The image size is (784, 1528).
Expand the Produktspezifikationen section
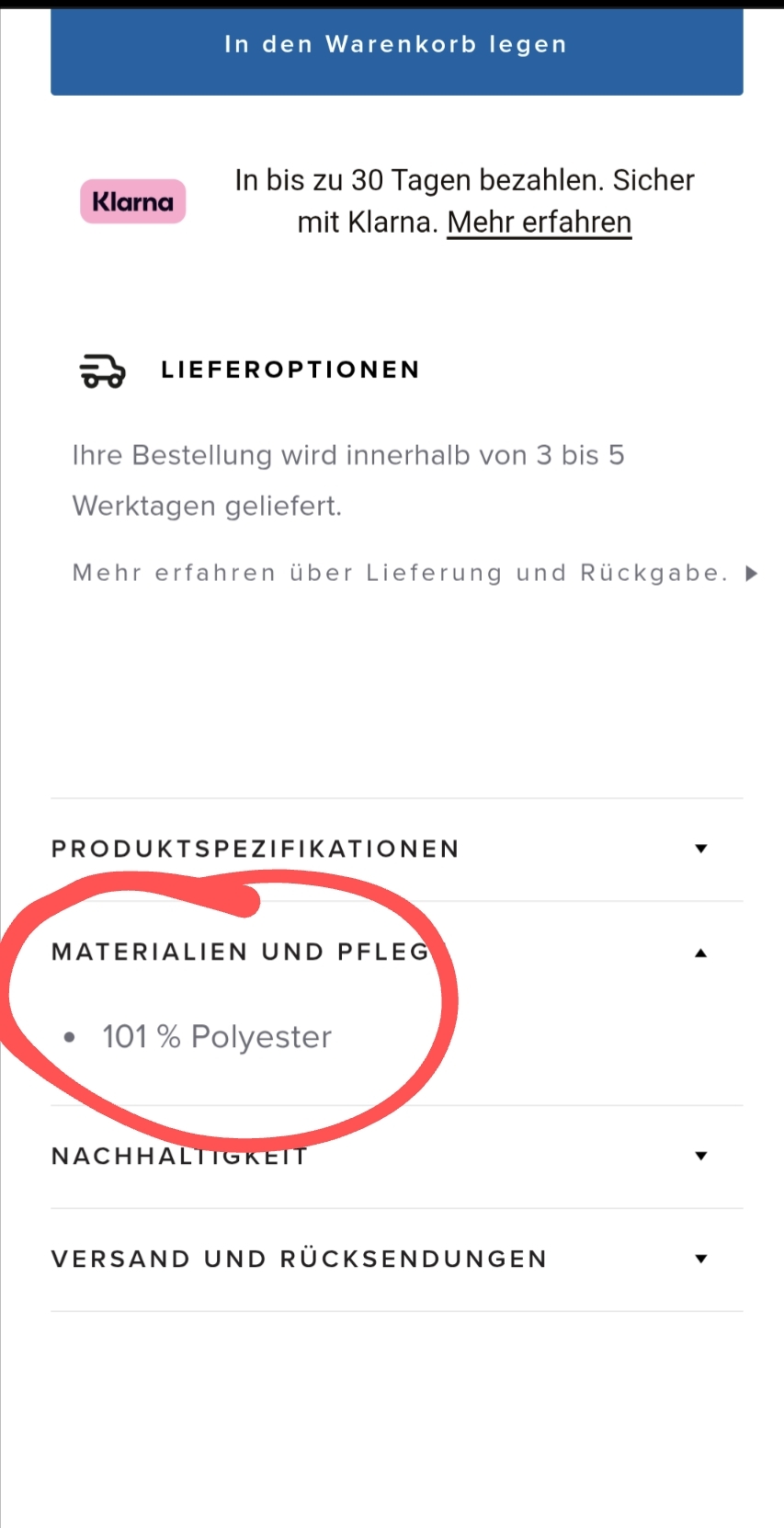tap(396, 849)
